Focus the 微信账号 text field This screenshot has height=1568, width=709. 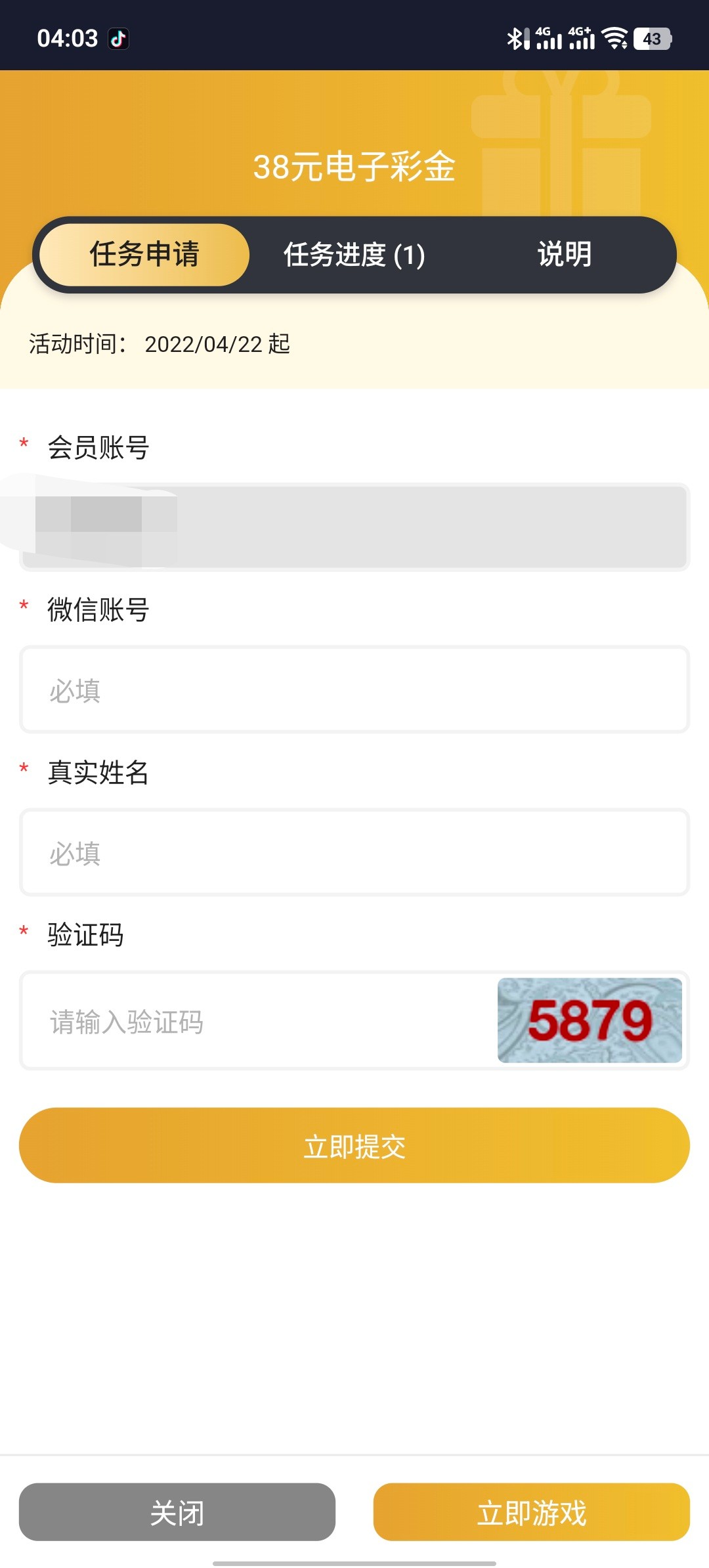tap(354, 690)
